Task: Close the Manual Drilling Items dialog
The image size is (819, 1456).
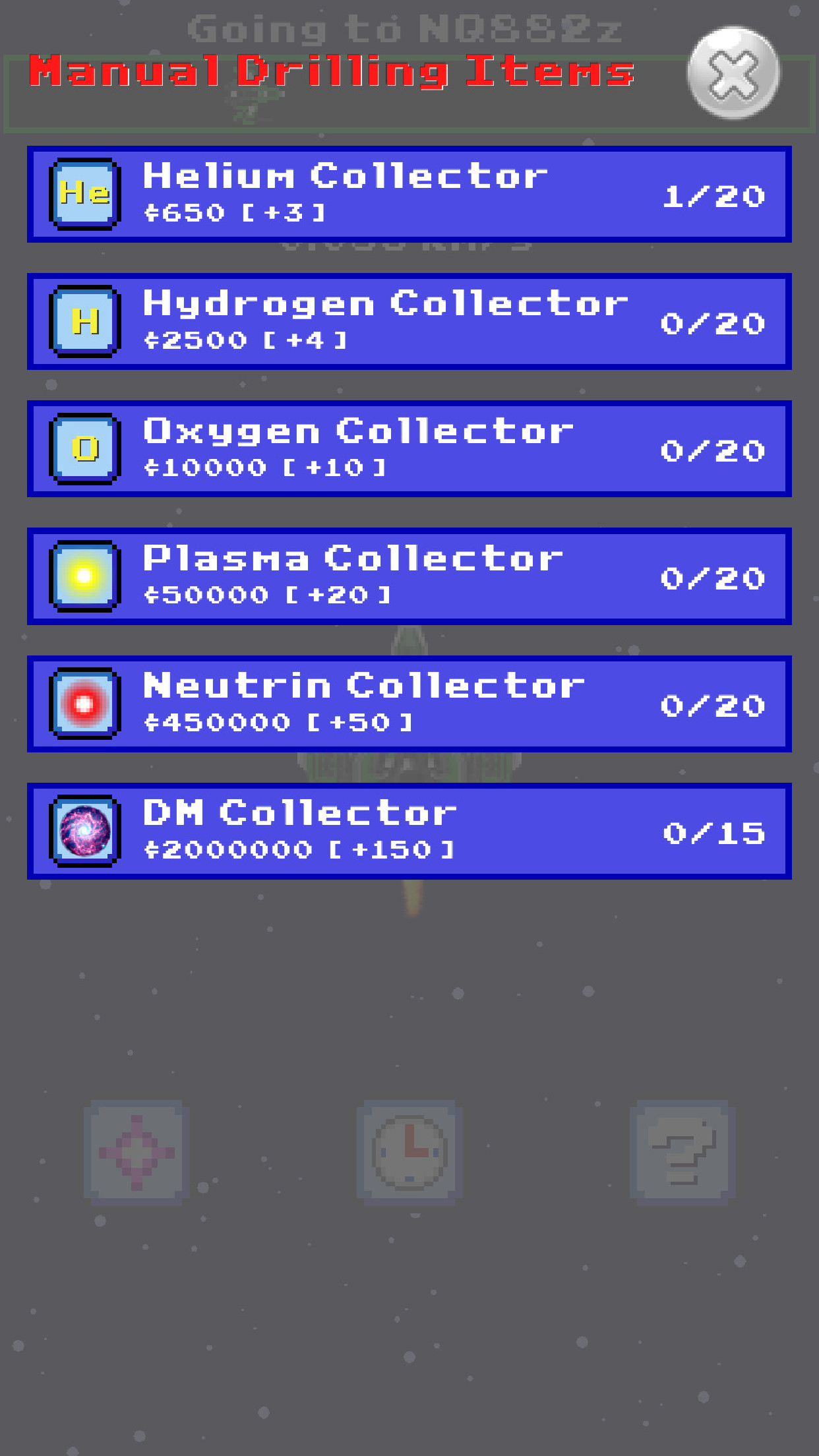Action: point(733,73)
